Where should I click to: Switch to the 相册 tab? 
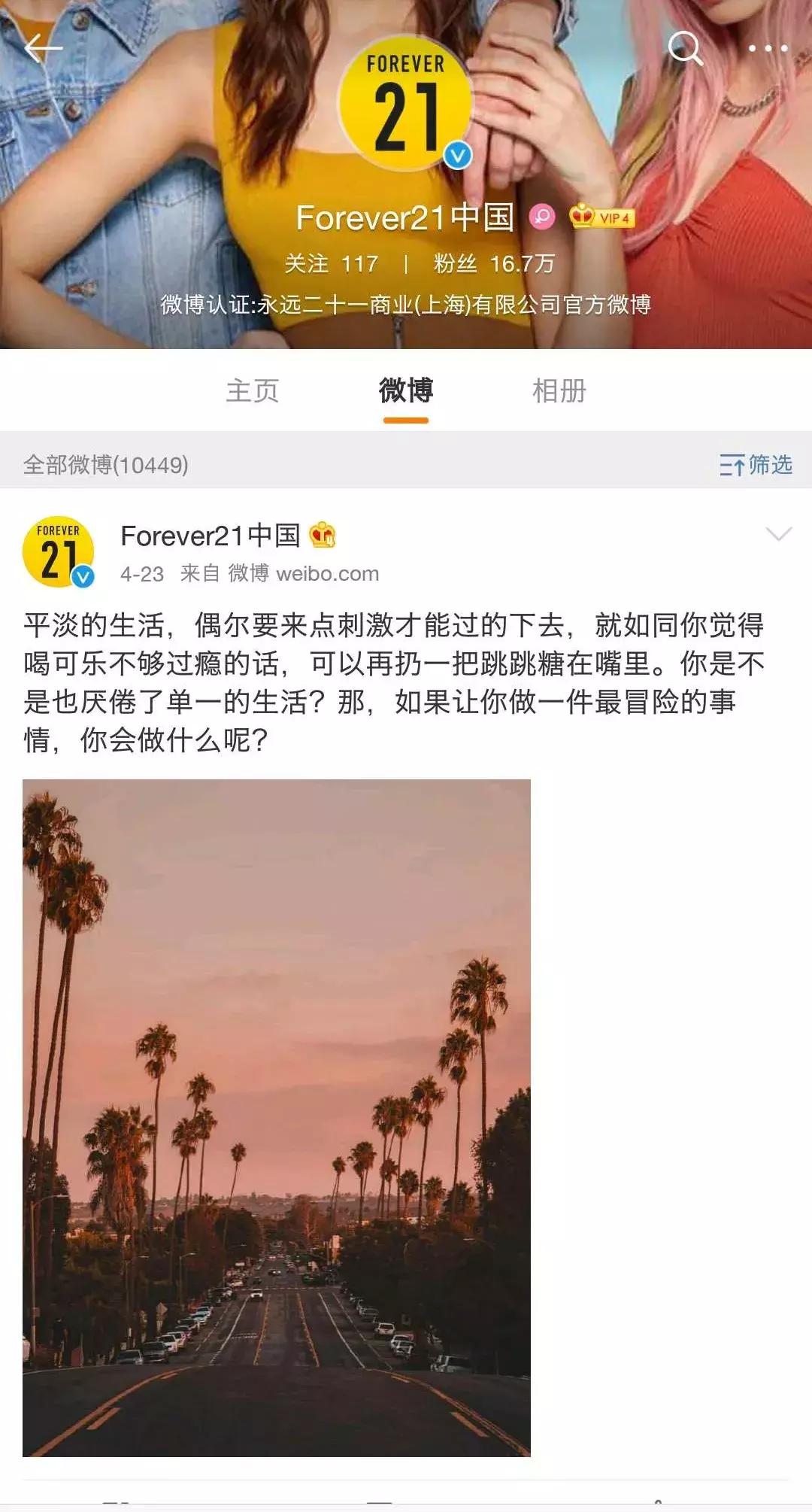point(560,391)
